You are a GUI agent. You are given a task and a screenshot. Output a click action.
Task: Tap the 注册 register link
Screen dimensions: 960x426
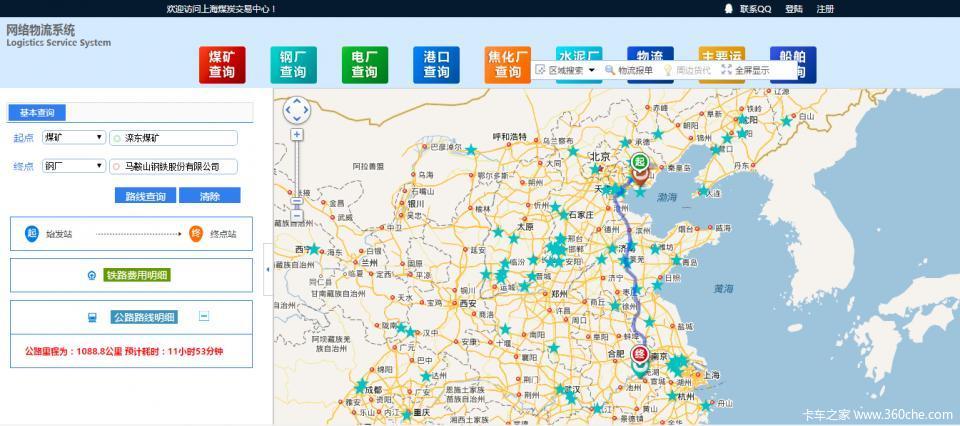pos(825,9)
